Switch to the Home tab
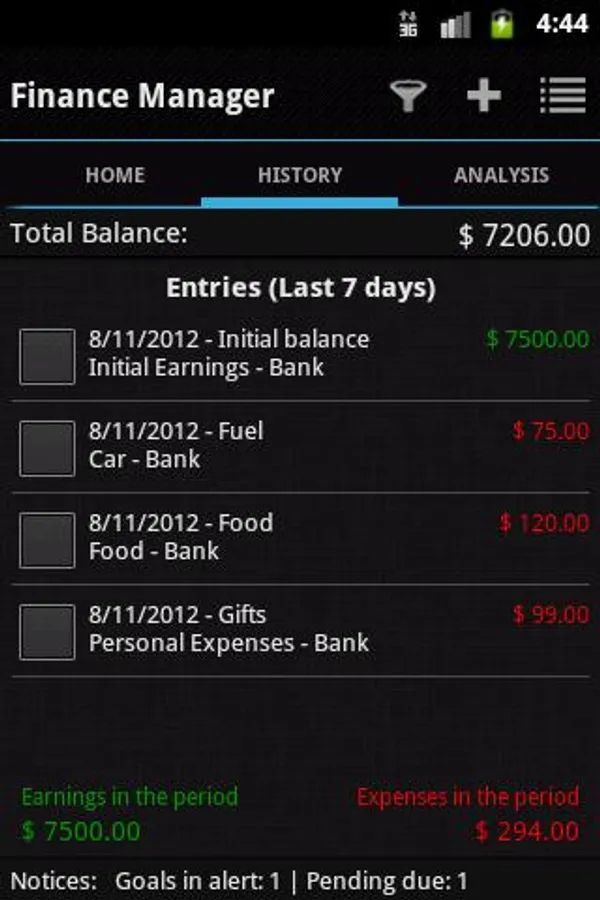Screen dimensions: 600x900 click(115, 175)
